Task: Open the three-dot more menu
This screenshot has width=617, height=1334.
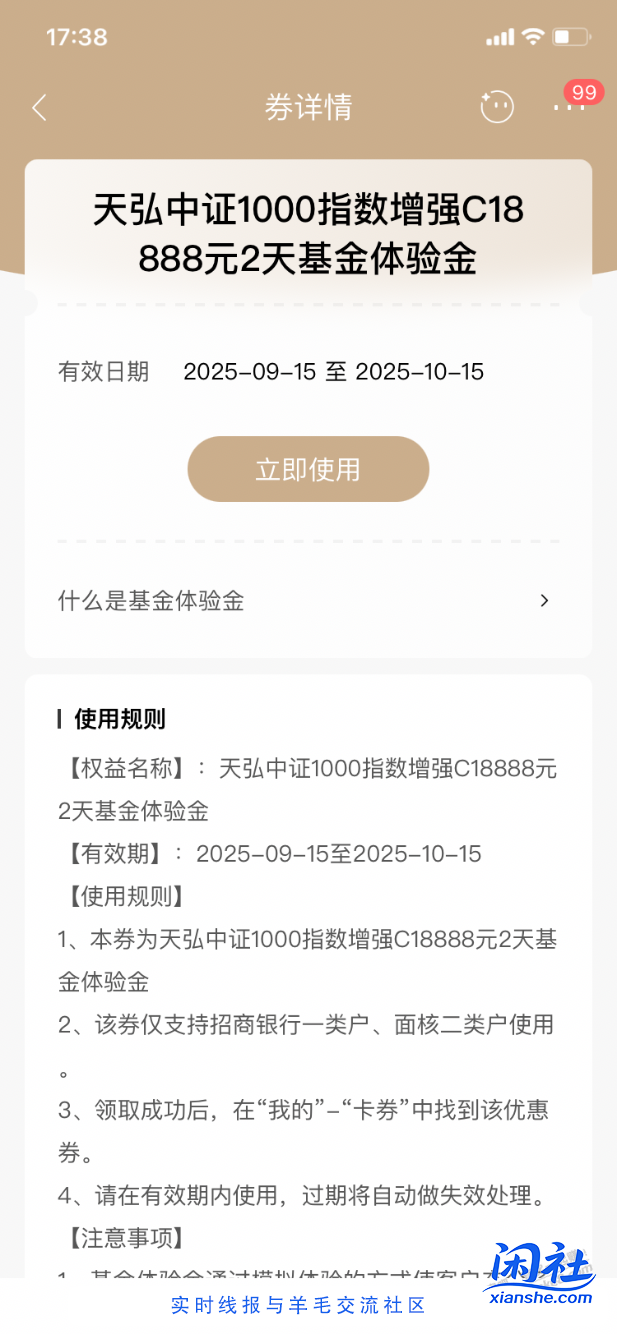Action: 568,107
